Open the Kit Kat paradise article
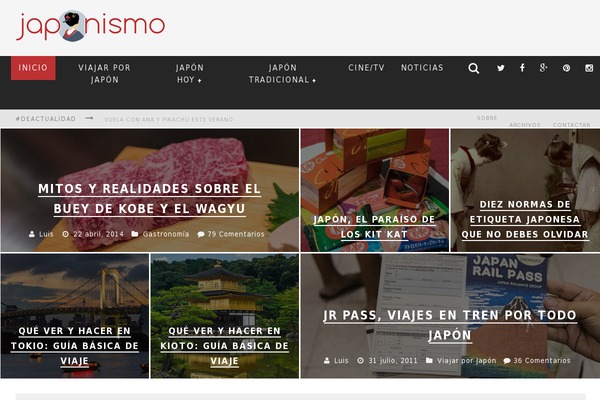The image size is (600, 400). (374, 227)
